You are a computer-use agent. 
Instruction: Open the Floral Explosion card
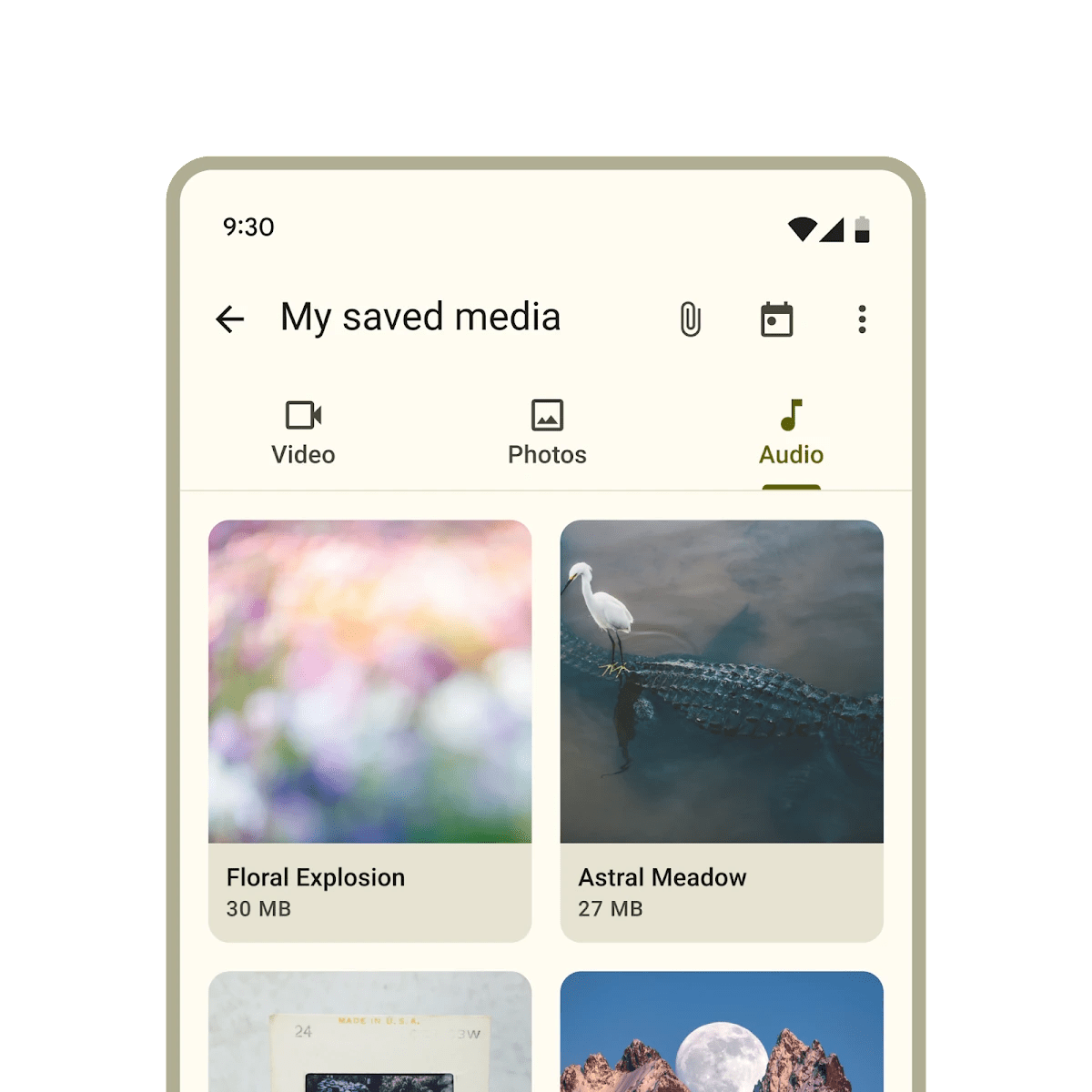point(369,730)
